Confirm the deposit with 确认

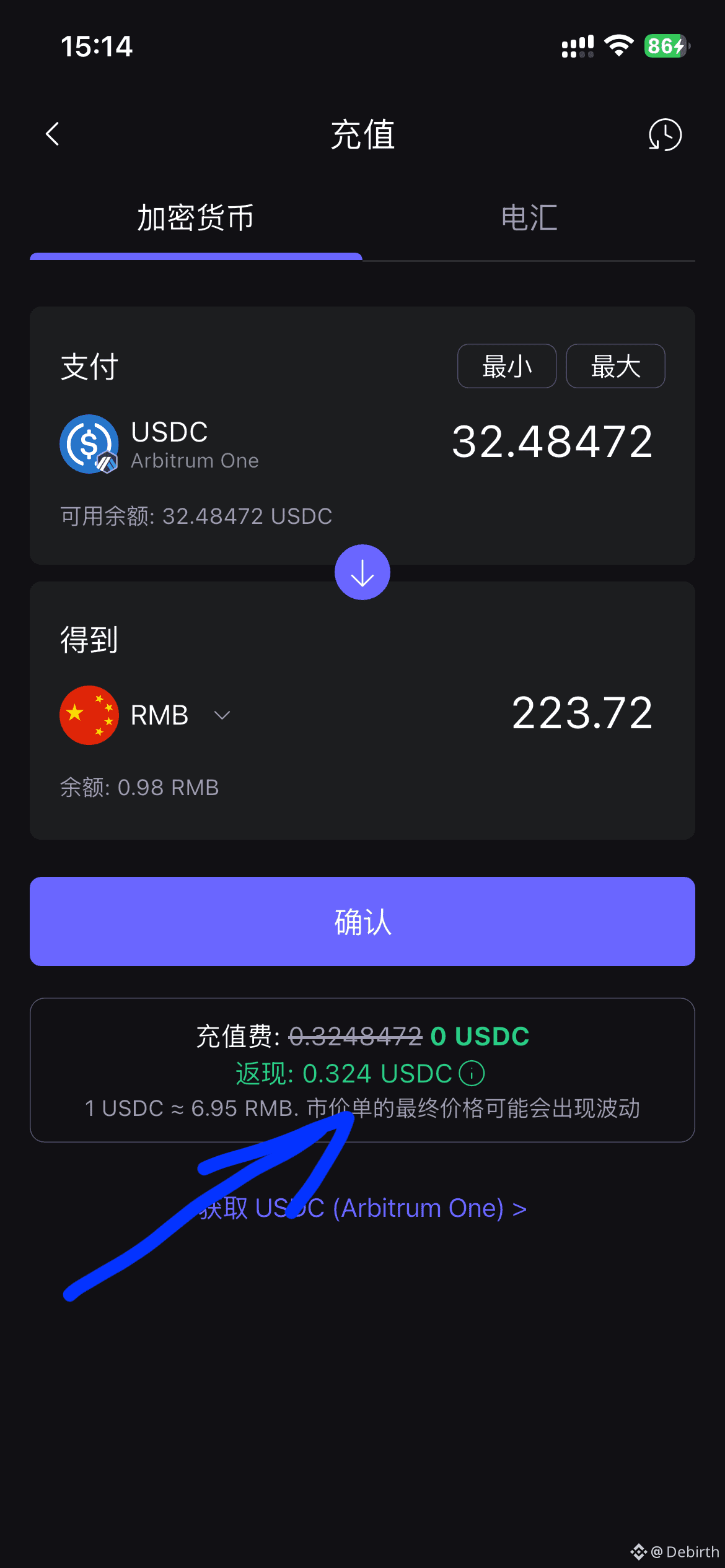coord(362,921)
